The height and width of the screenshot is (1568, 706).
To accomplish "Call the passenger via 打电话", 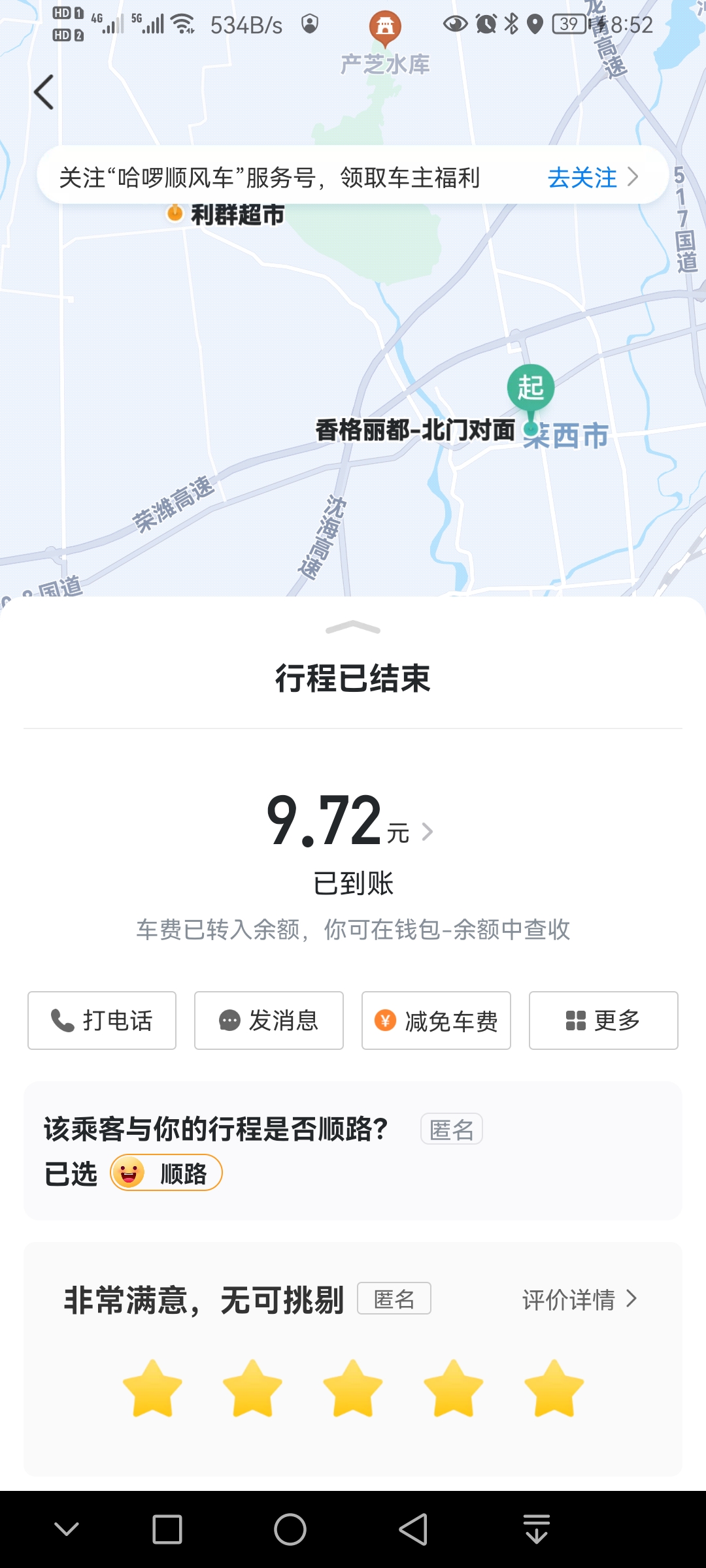I will (102, 1021).
